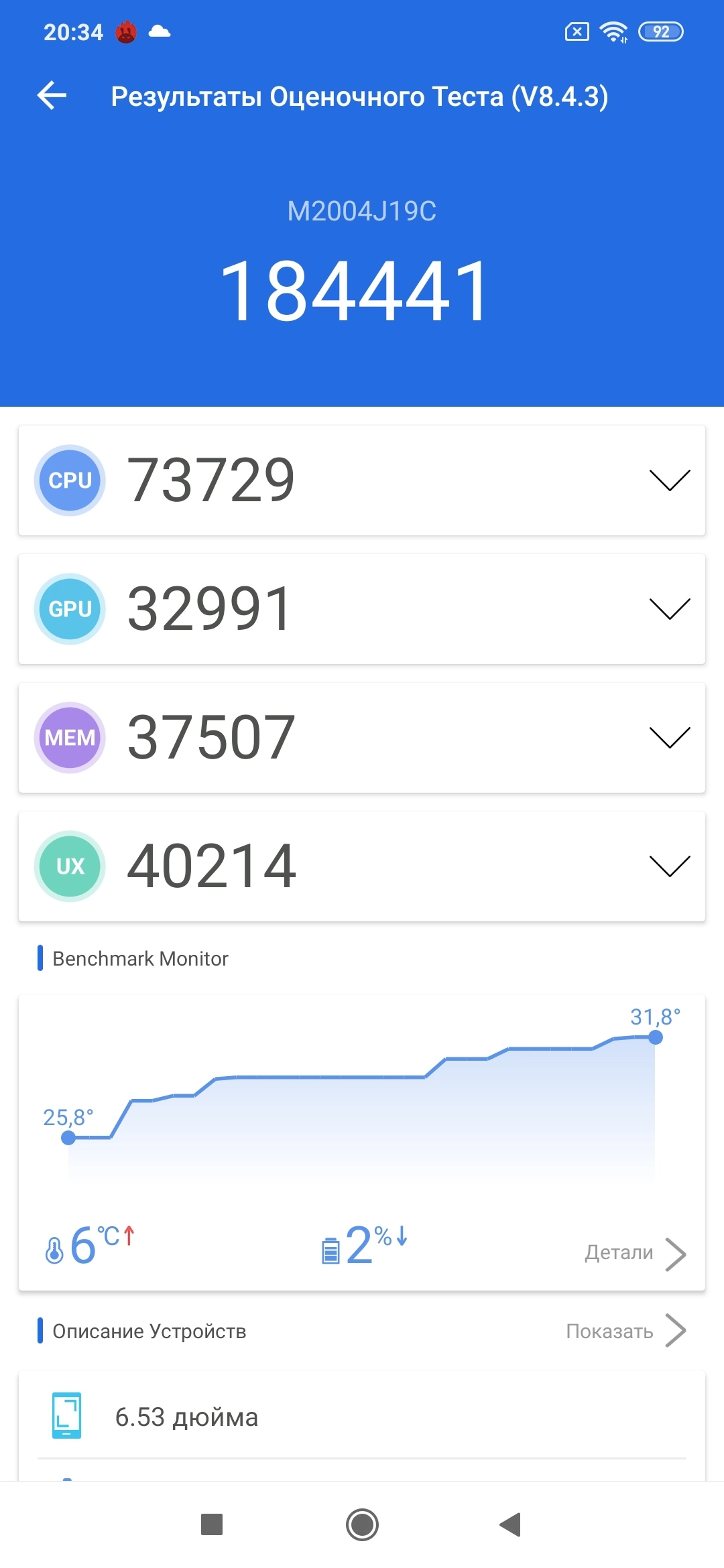The image size is (724, 1568).
Task: Expand the UX score 40214 card
Action: pyautogui.click(x=669, y=866)
